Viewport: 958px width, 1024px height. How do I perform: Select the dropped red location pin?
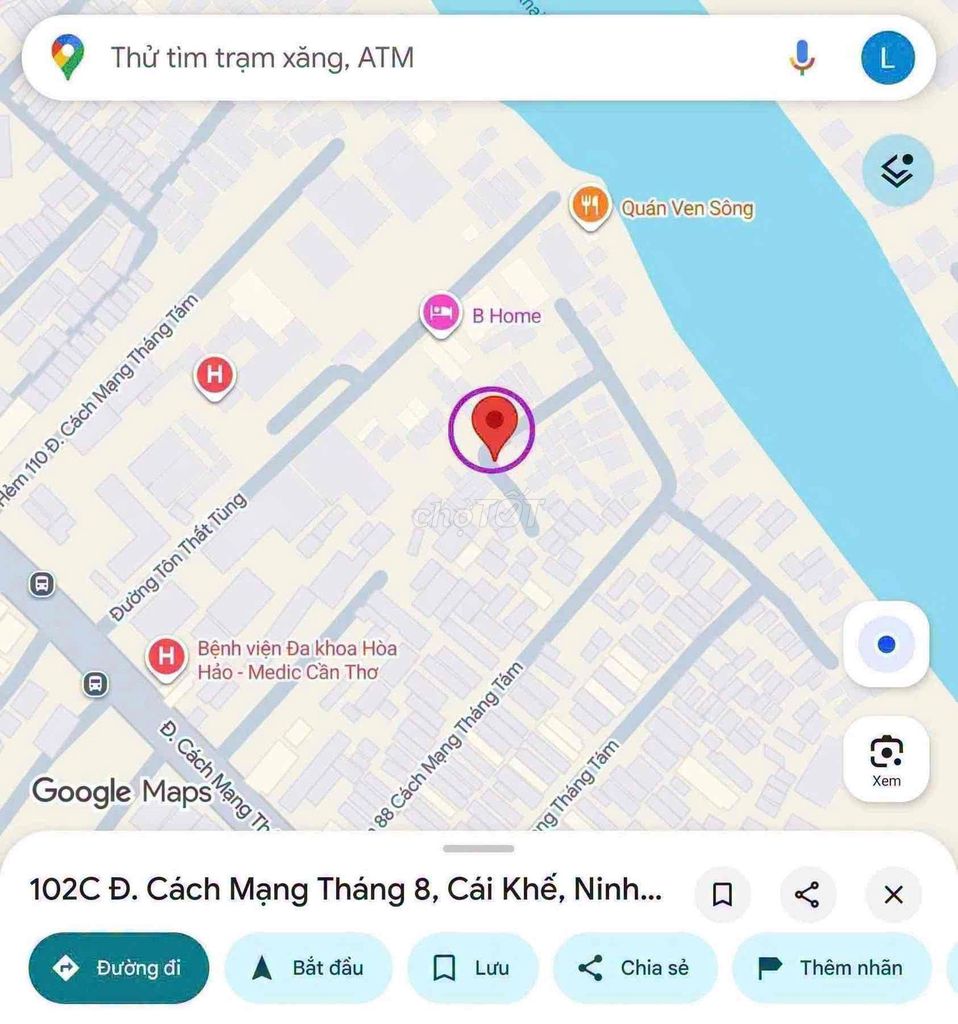[492, 425]
